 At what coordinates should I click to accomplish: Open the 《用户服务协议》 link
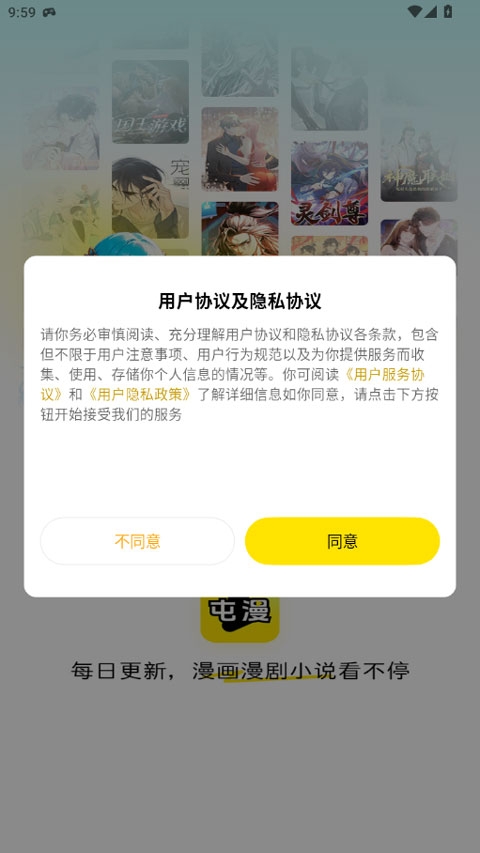[x=384, y=375]
